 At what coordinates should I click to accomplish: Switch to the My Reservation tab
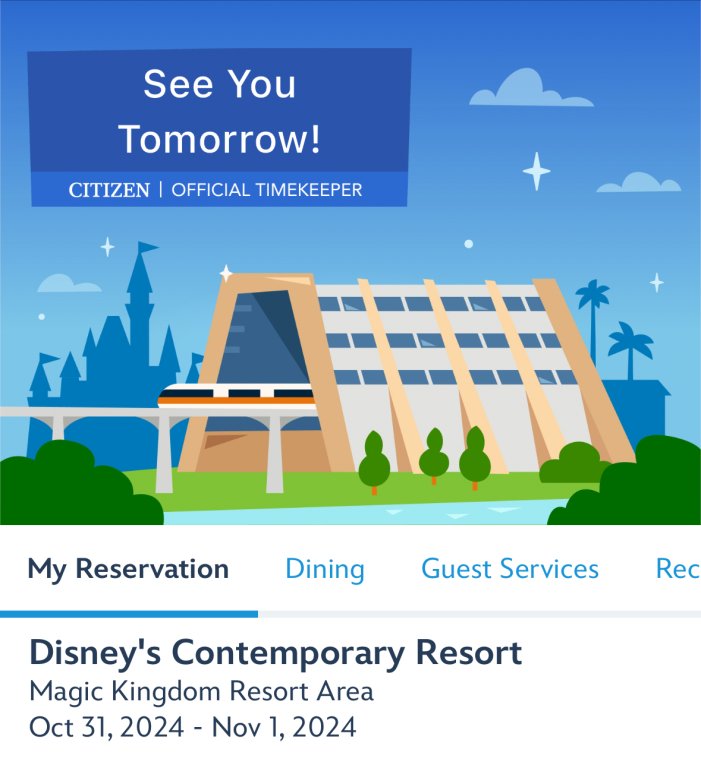pos(128,569)
